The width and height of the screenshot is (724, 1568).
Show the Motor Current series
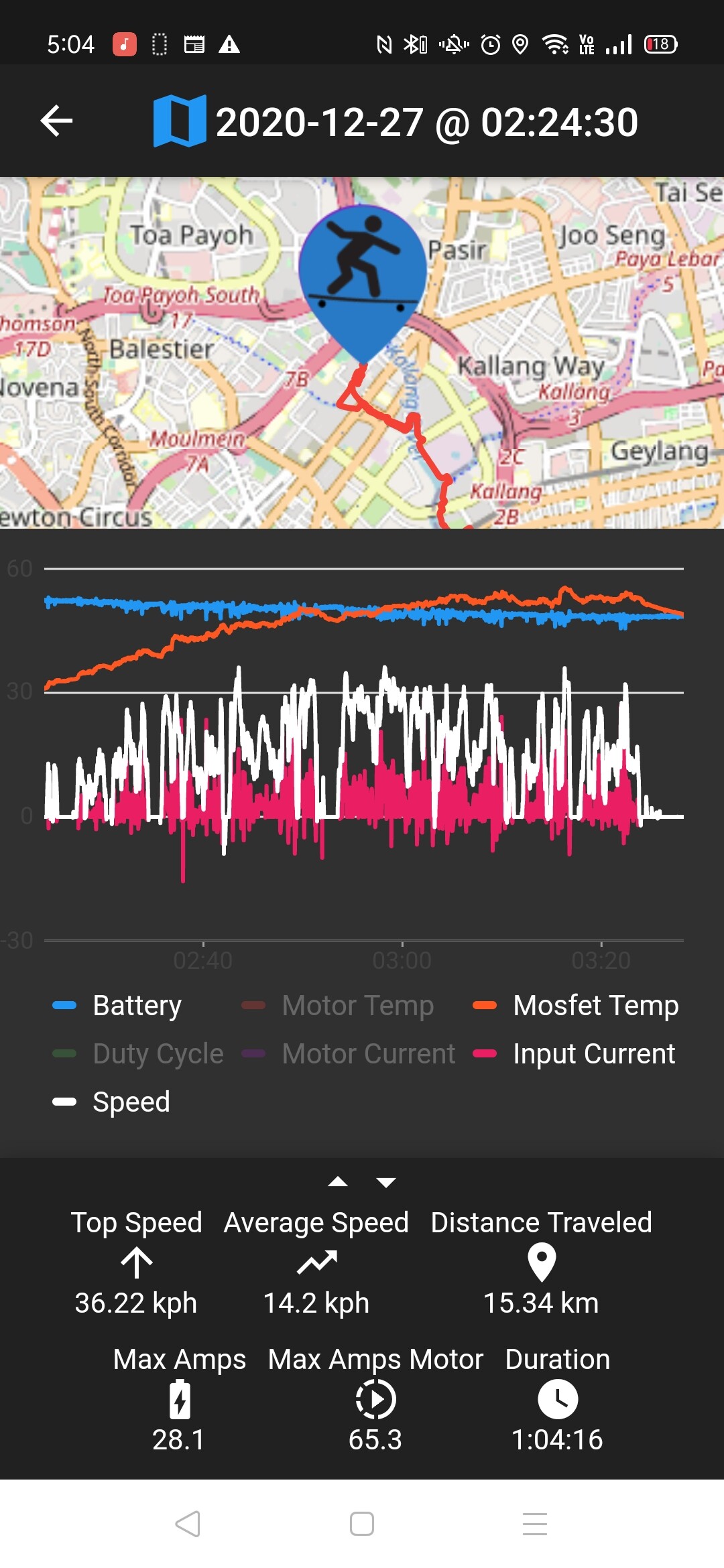coord(349,1053)
